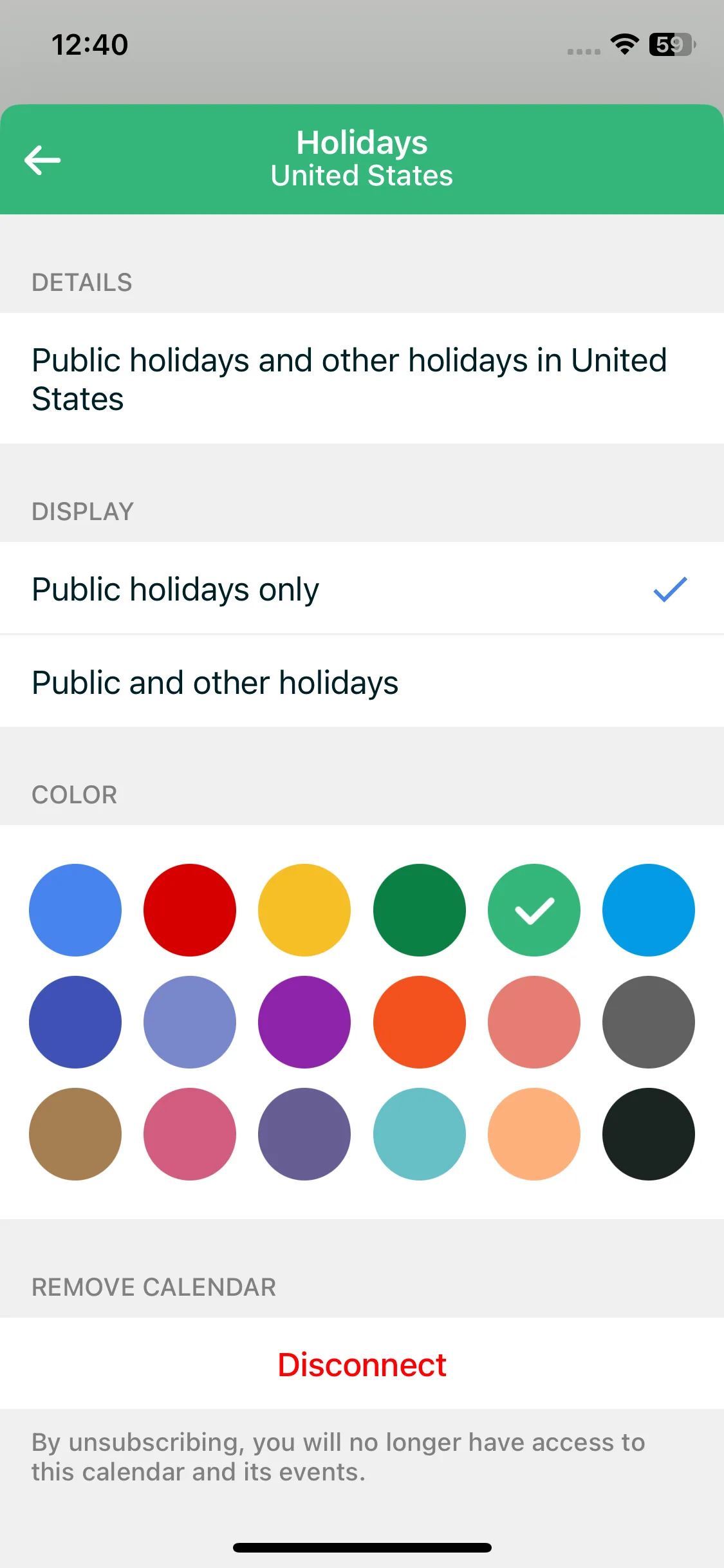Viewport: 724px width, 1568px height.
Task: Select the gray color swatch
Action: tap(648, 1022)
